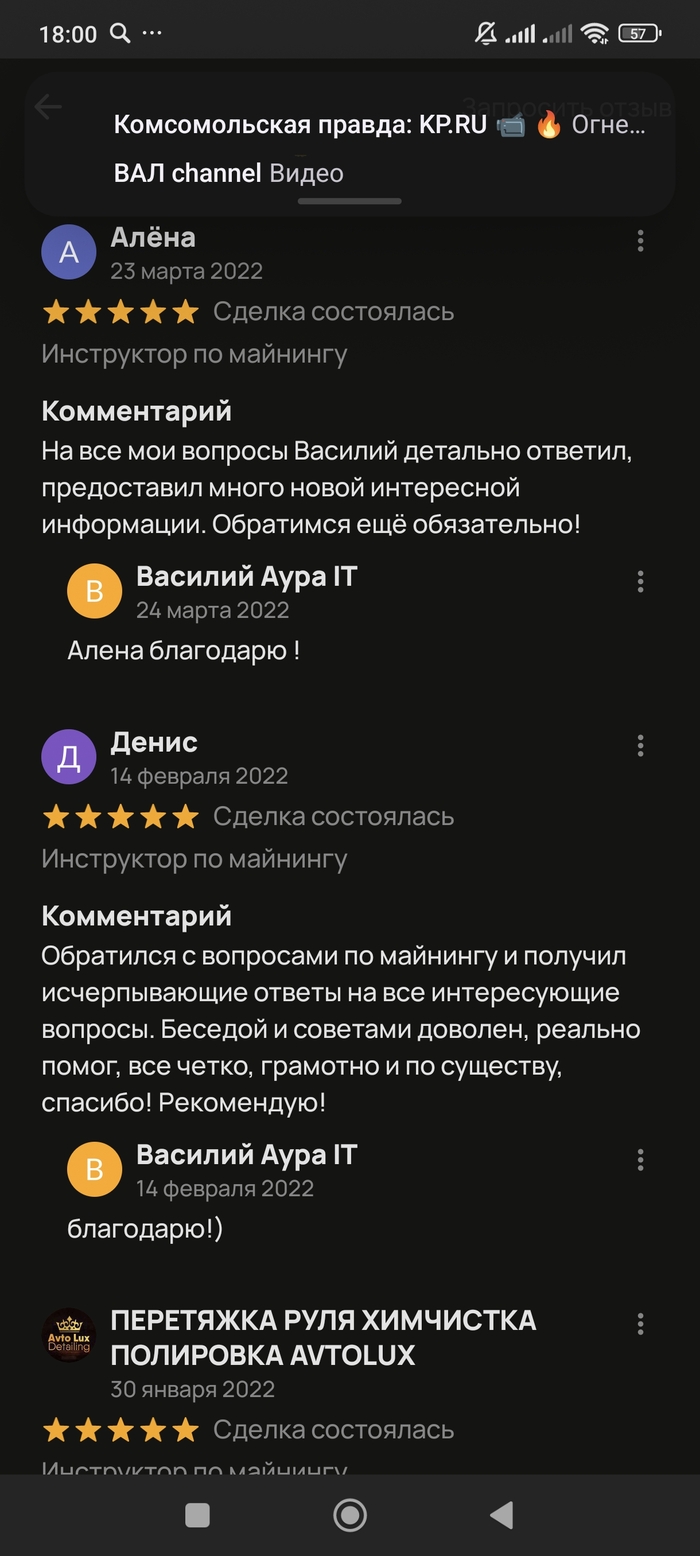Open options menu for Алёна's review
This screenshot has width=700, height=1556.
click(640, 240)
